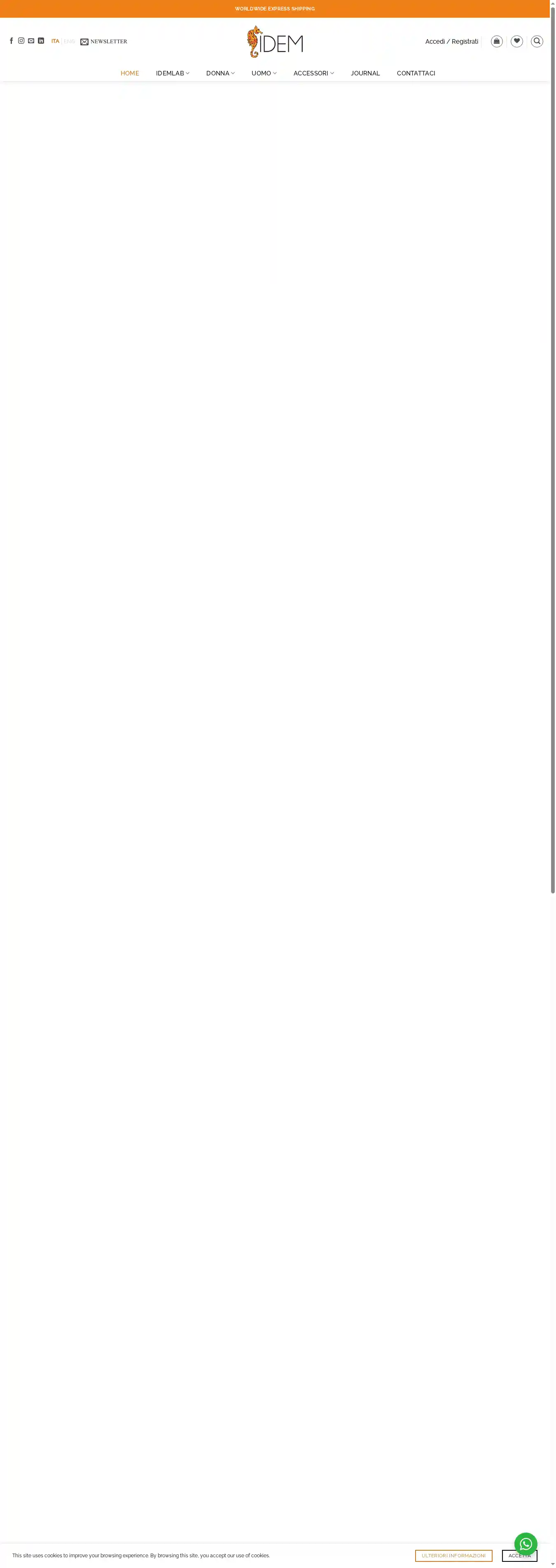Screen dimensions: 556x1568
Task: Go to Accedi / Registrati login
Action: pyautogui.click(x=451, y=41)
